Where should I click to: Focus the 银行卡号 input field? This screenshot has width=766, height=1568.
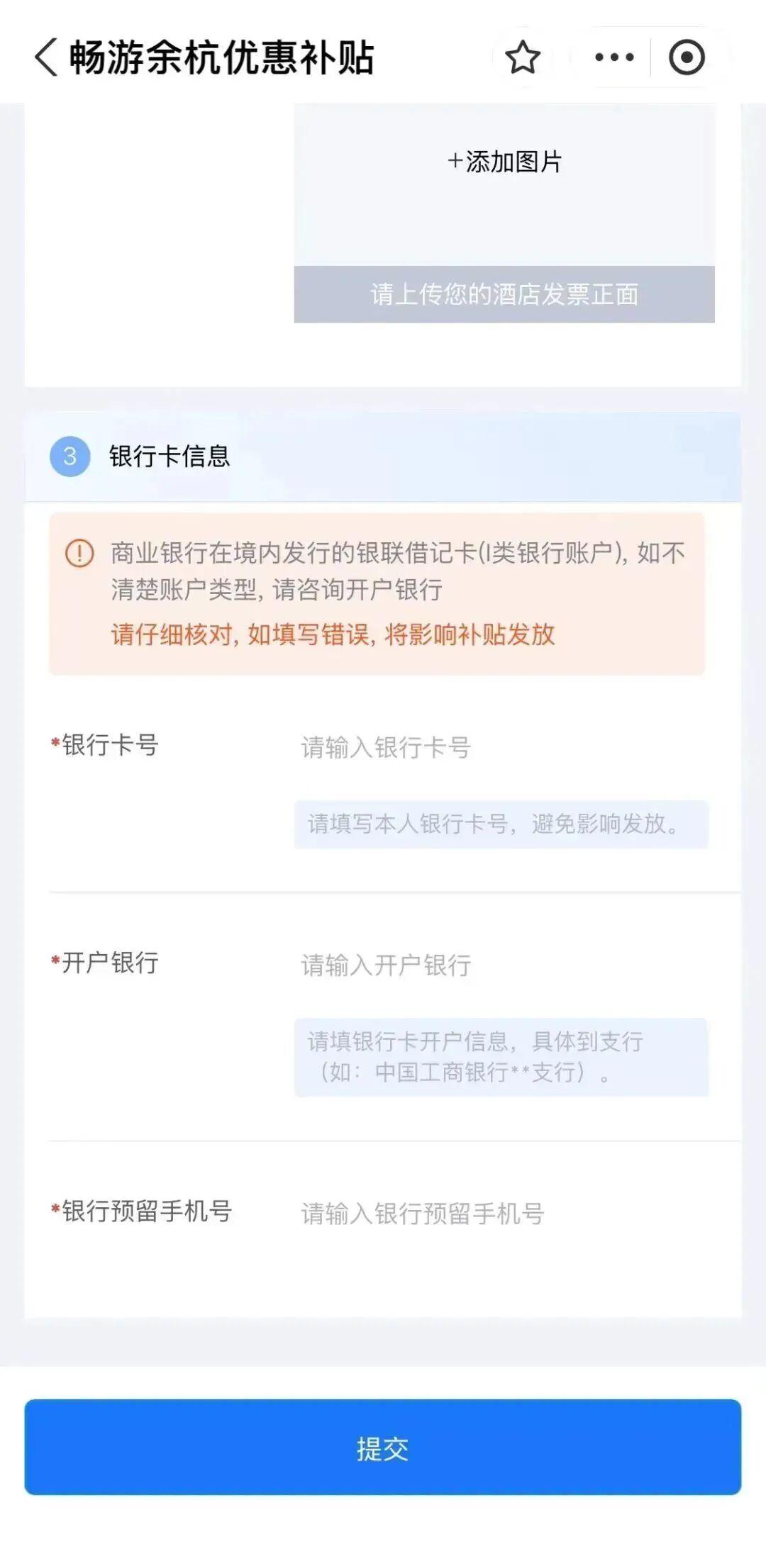click(496, 747)
